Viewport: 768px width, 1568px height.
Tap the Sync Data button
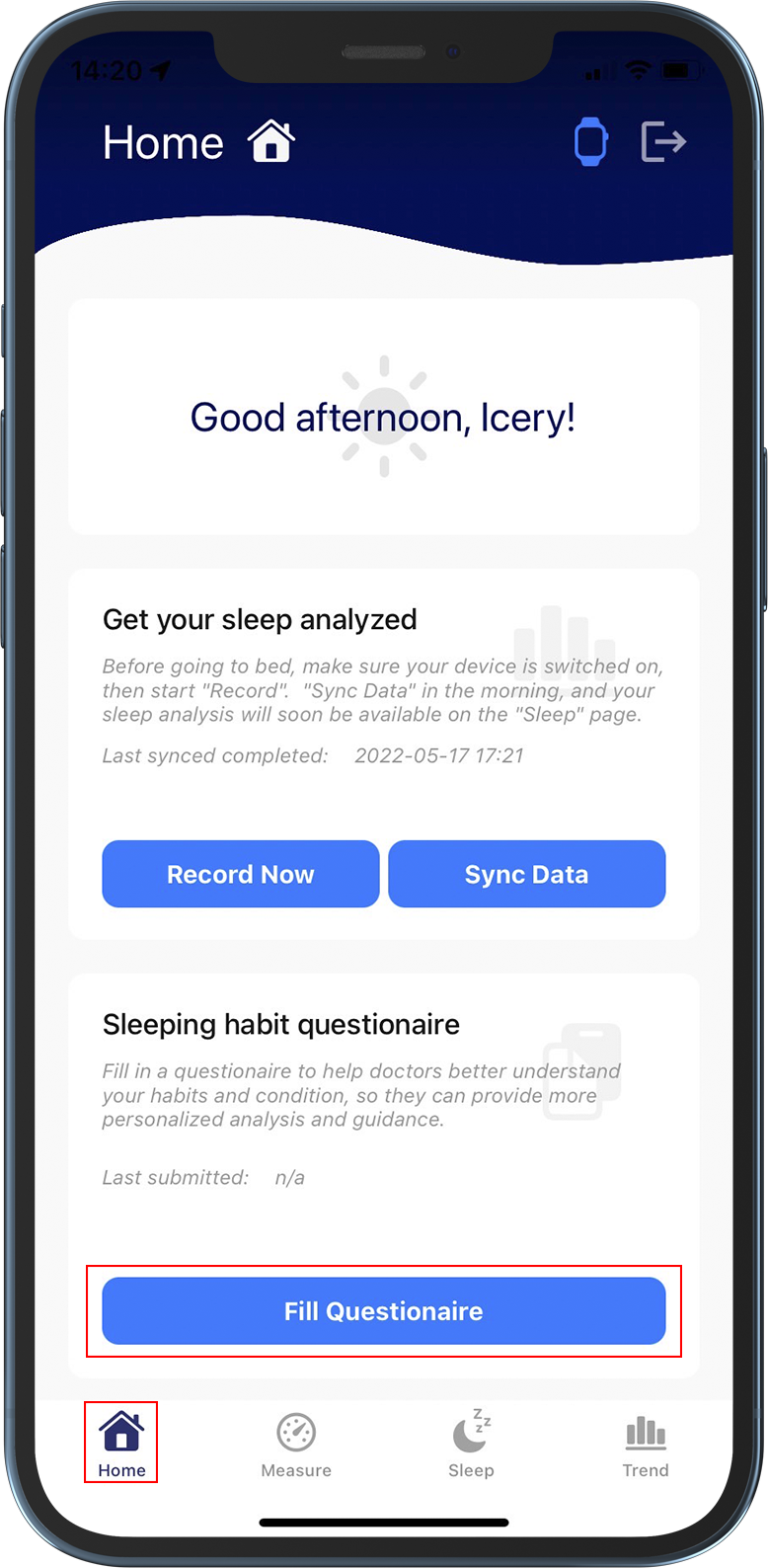pyautogui.click(x=526, y=874)
